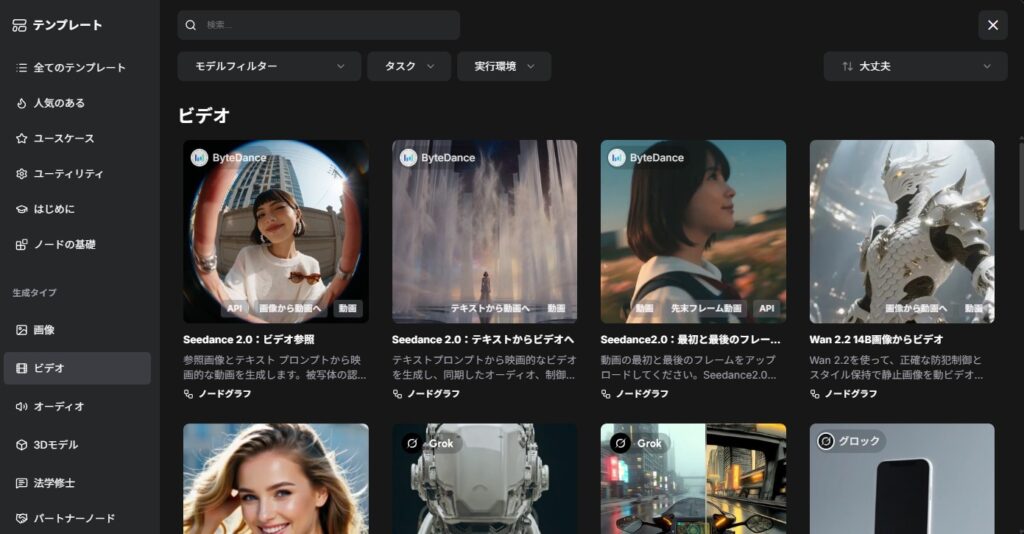Close the template browser
1024x534 pixels.
992,25
